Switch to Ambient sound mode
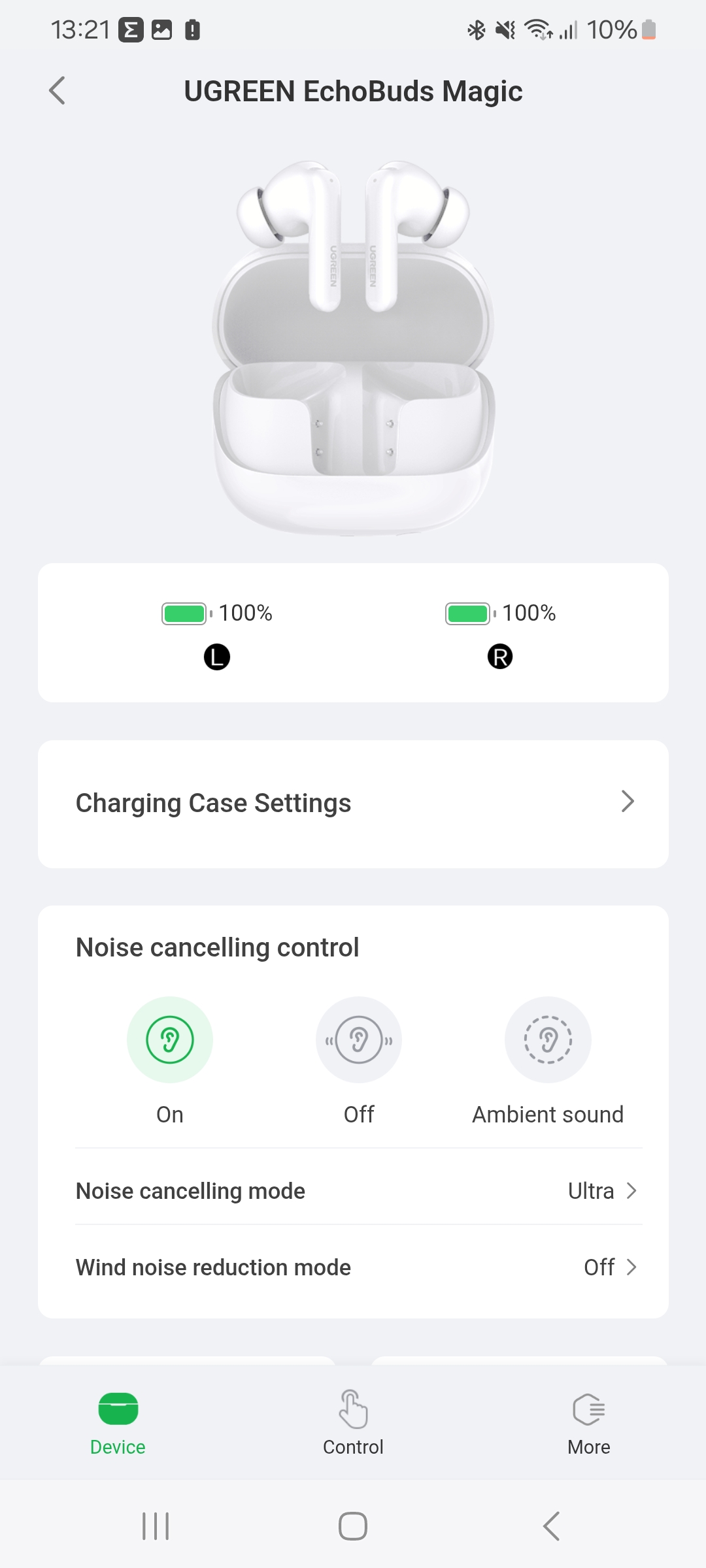This screenshot has height=1568, width=706. coord(548,1039)
